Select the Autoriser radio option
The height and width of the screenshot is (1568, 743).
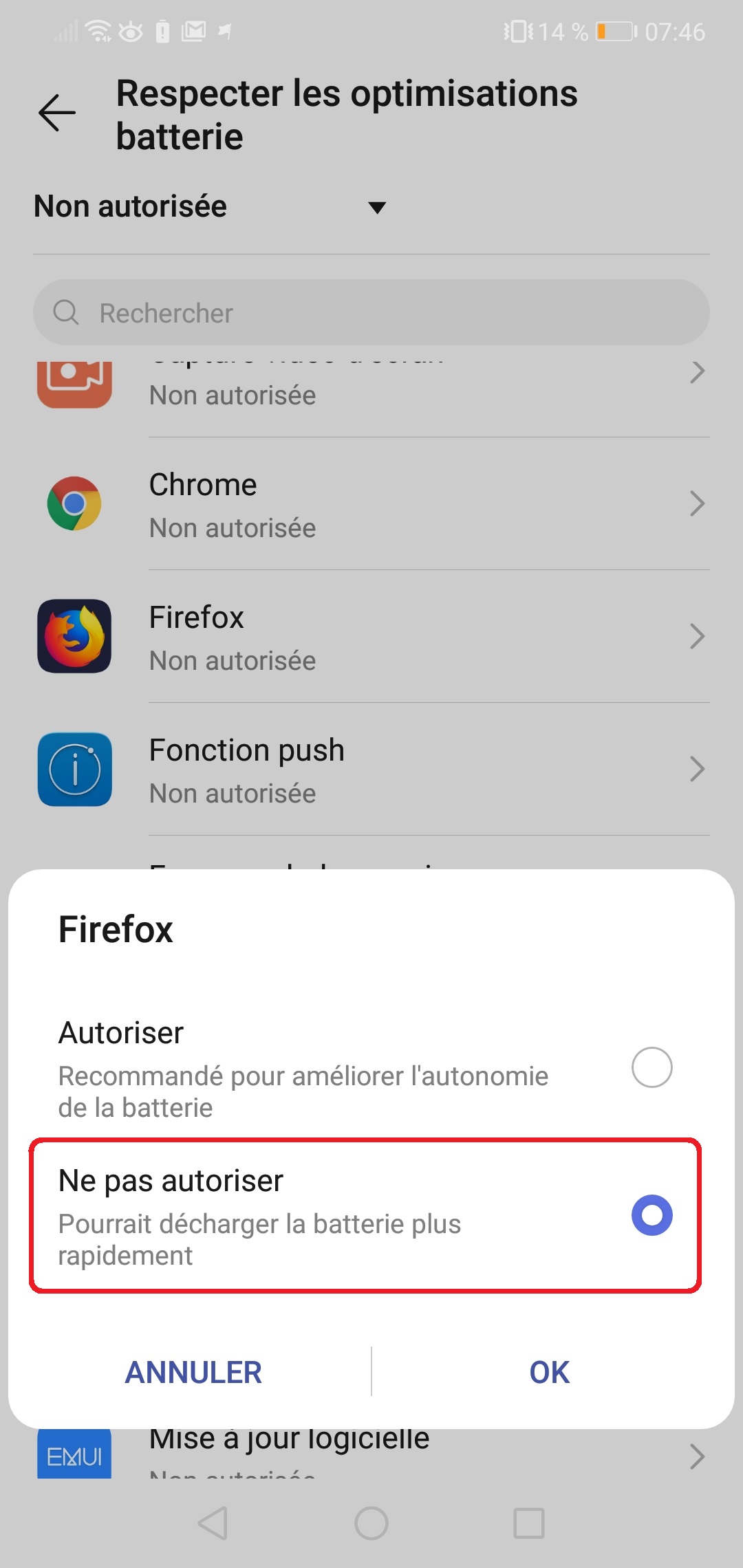(652, 1067)
